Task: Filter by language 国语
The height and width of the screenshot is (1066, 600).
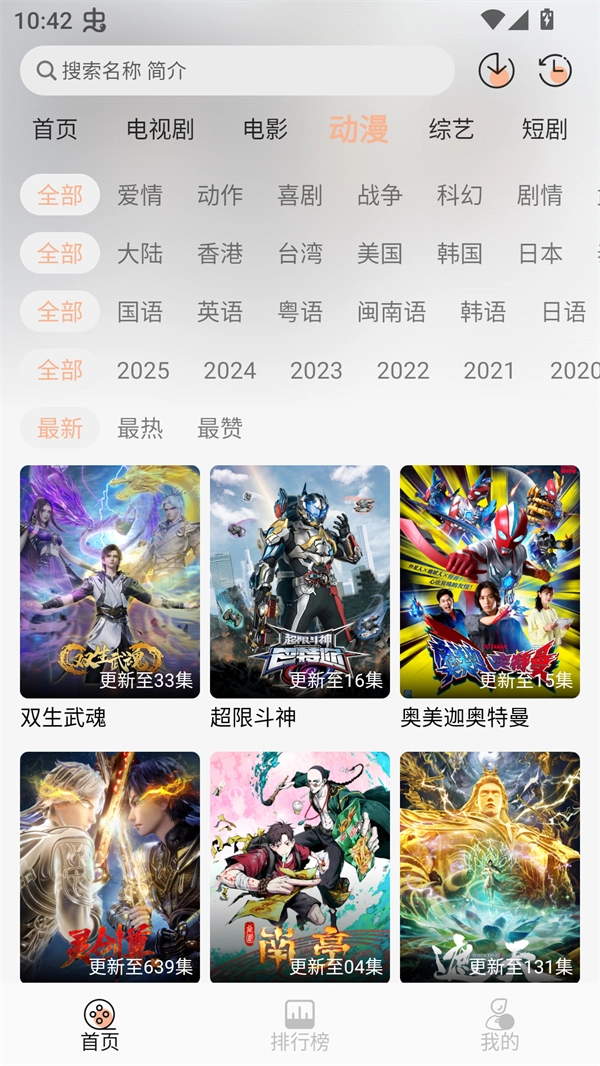Action: pos(140,312)
